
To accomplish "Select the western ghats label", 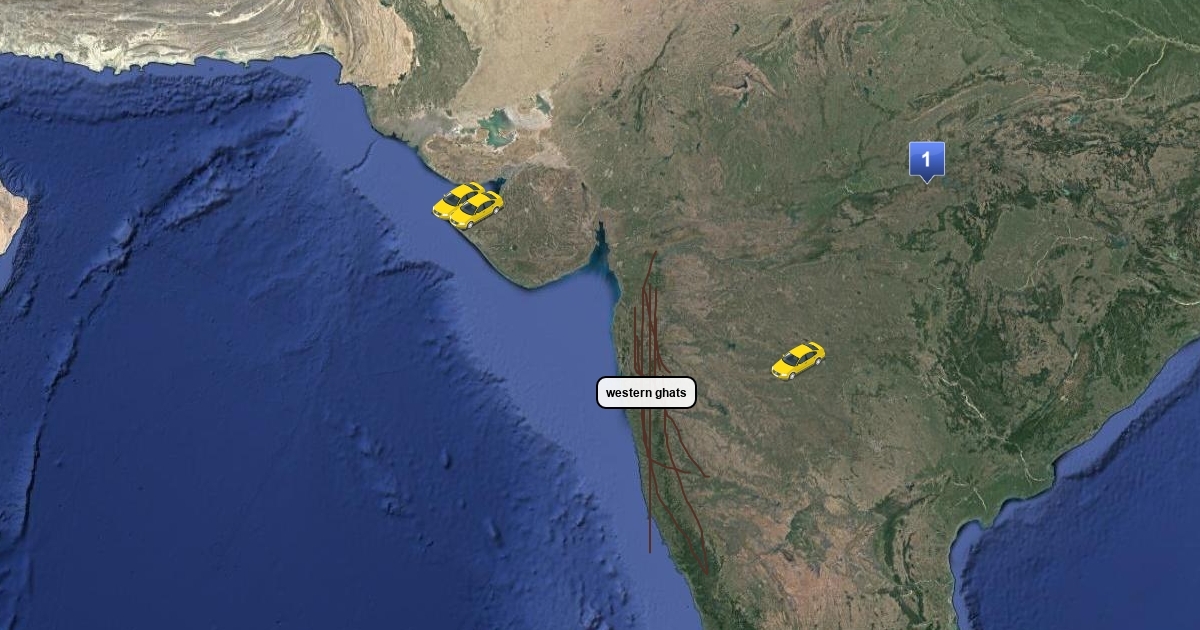I will click(x=646, y=393).
